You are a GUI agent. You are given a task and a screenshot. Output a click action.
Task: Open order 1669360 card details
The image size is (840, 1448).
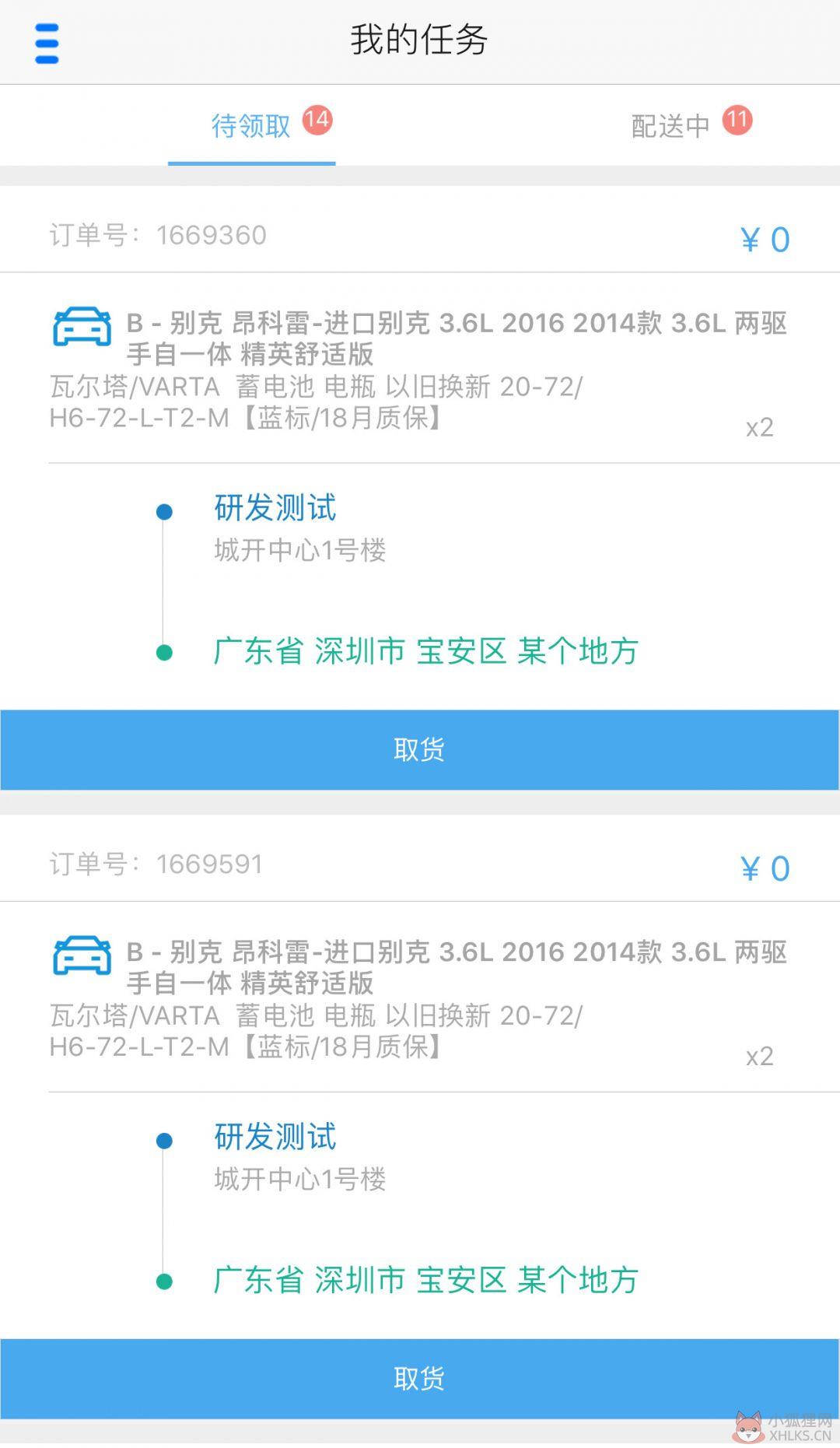pyautogui.click(x=420, y=447)
